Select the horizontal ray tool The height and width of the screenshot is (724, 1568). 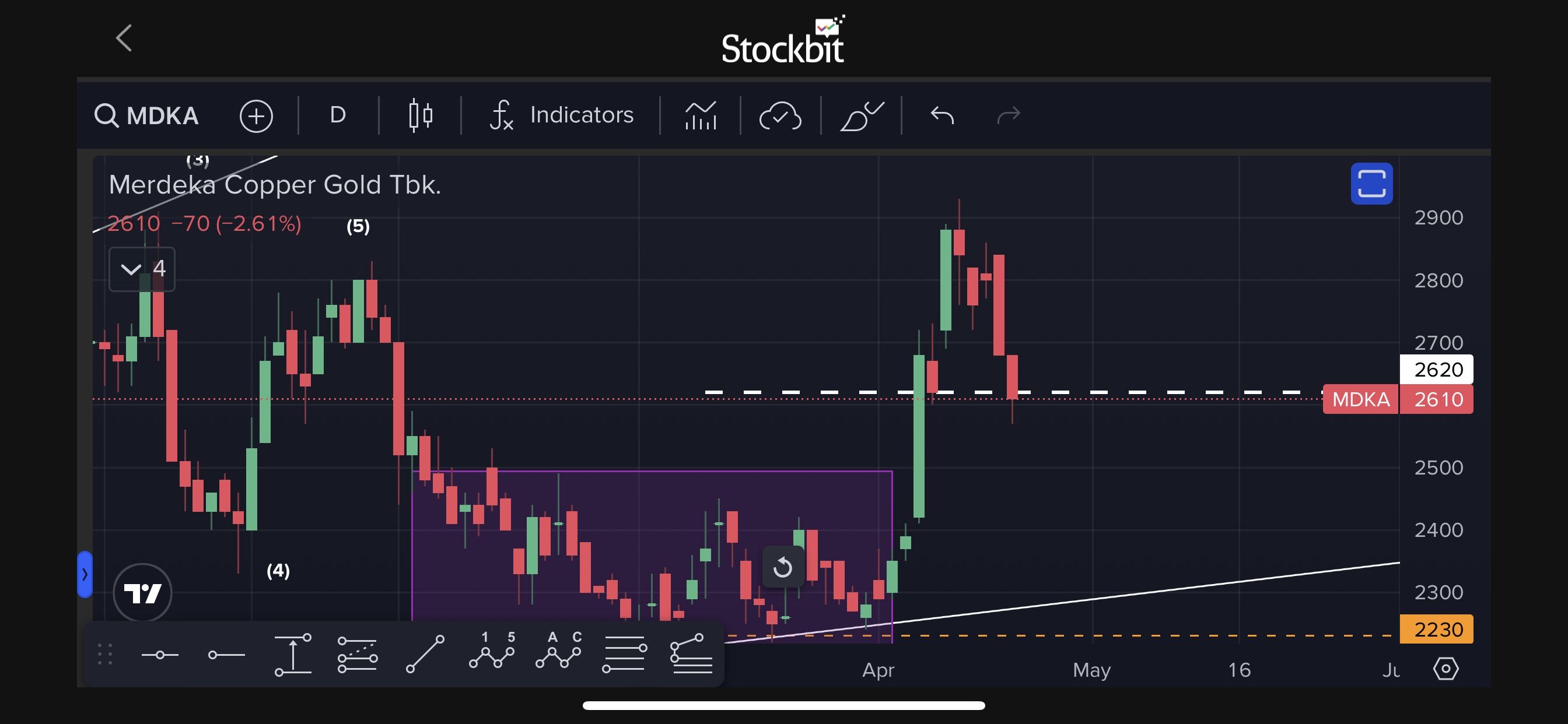(x=226, y=655)
